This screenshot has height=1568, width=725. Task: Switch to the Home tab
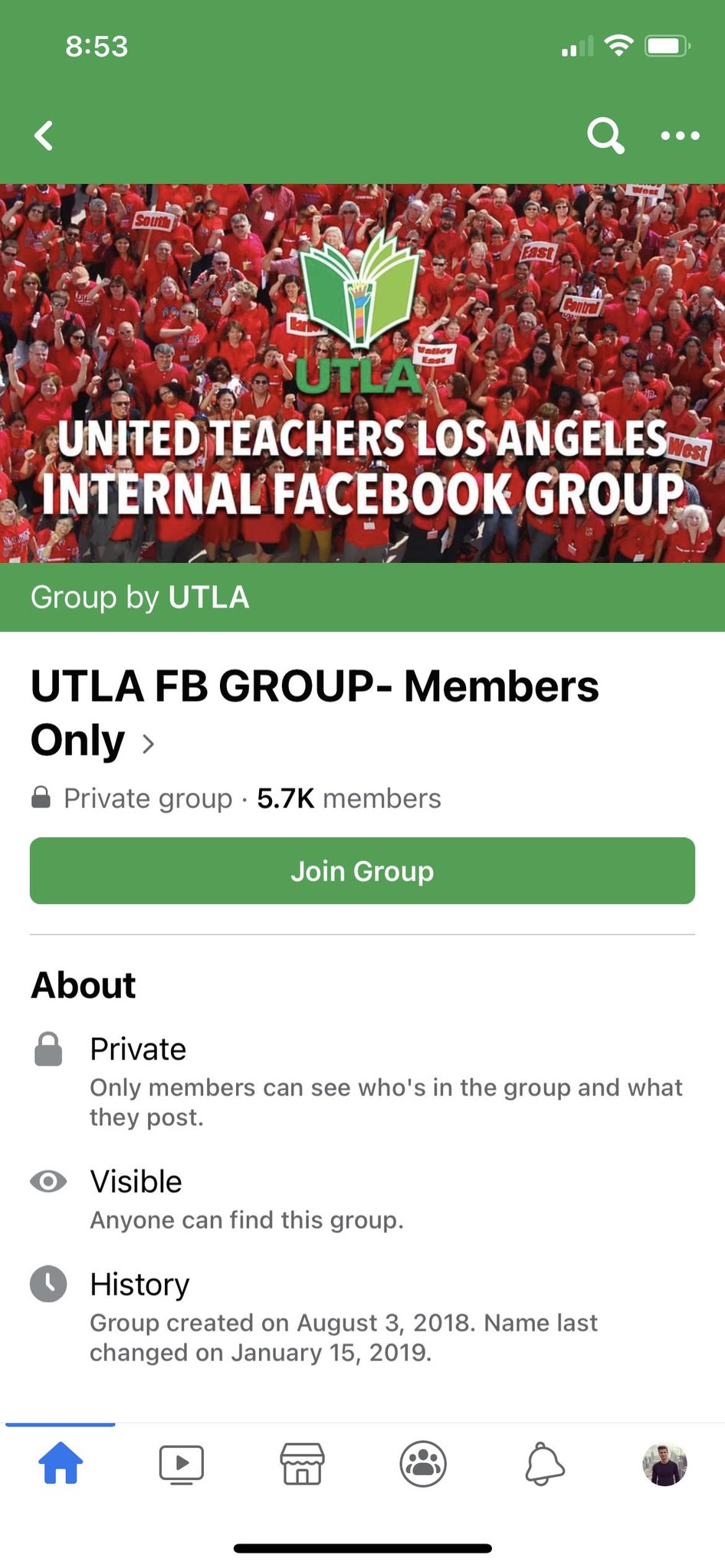pos(61,1463)
